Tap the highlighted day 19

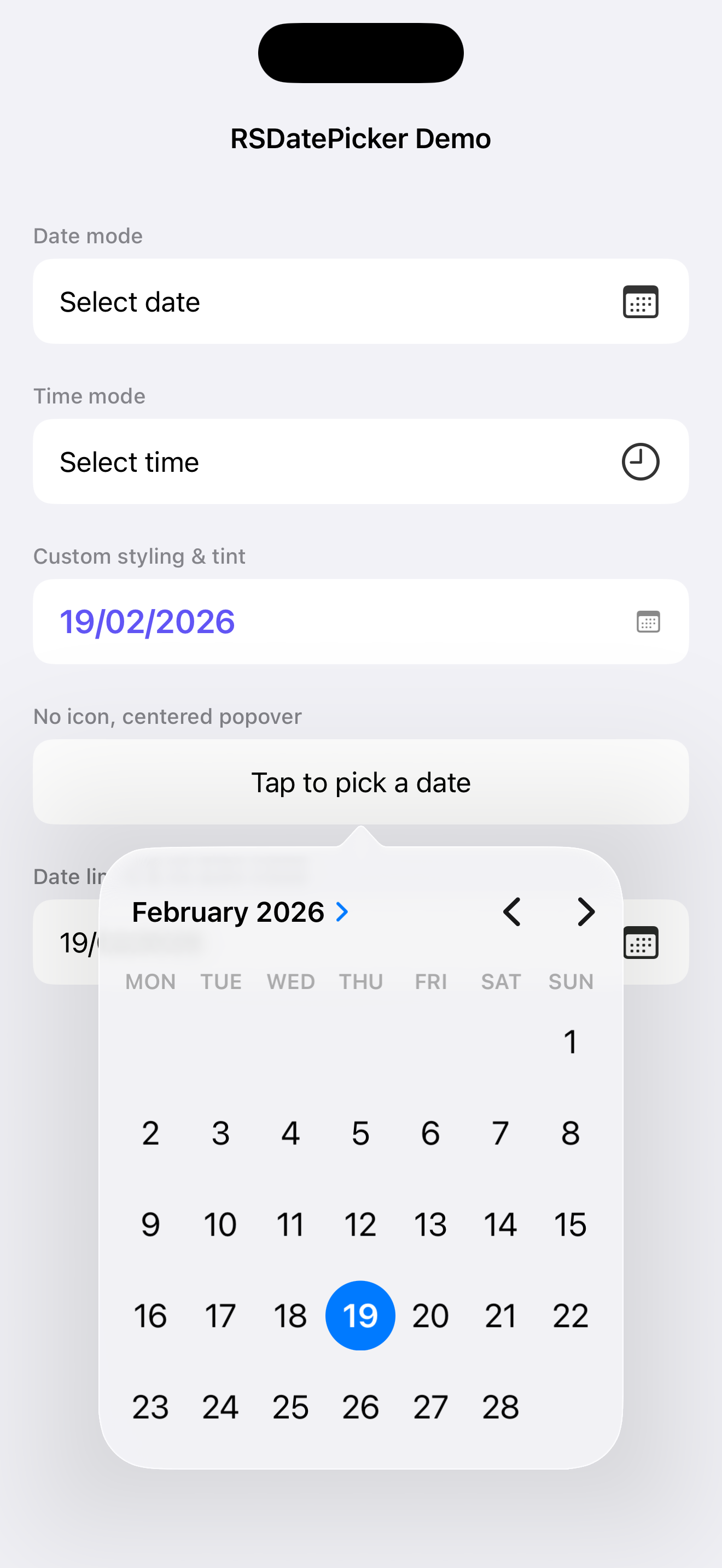(360, 1315)
